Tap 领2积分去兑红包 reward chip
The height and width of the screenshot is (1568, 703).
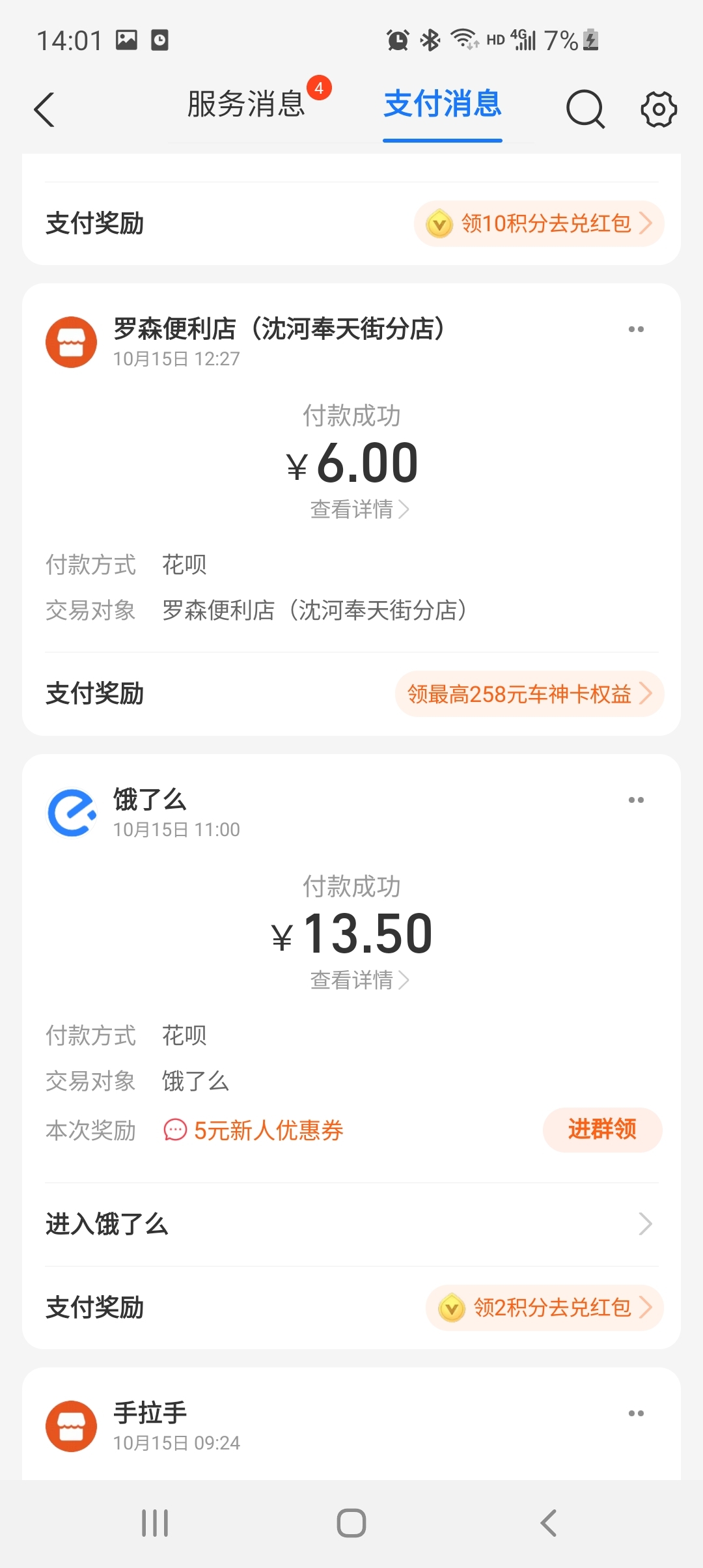click(544, 1308)
